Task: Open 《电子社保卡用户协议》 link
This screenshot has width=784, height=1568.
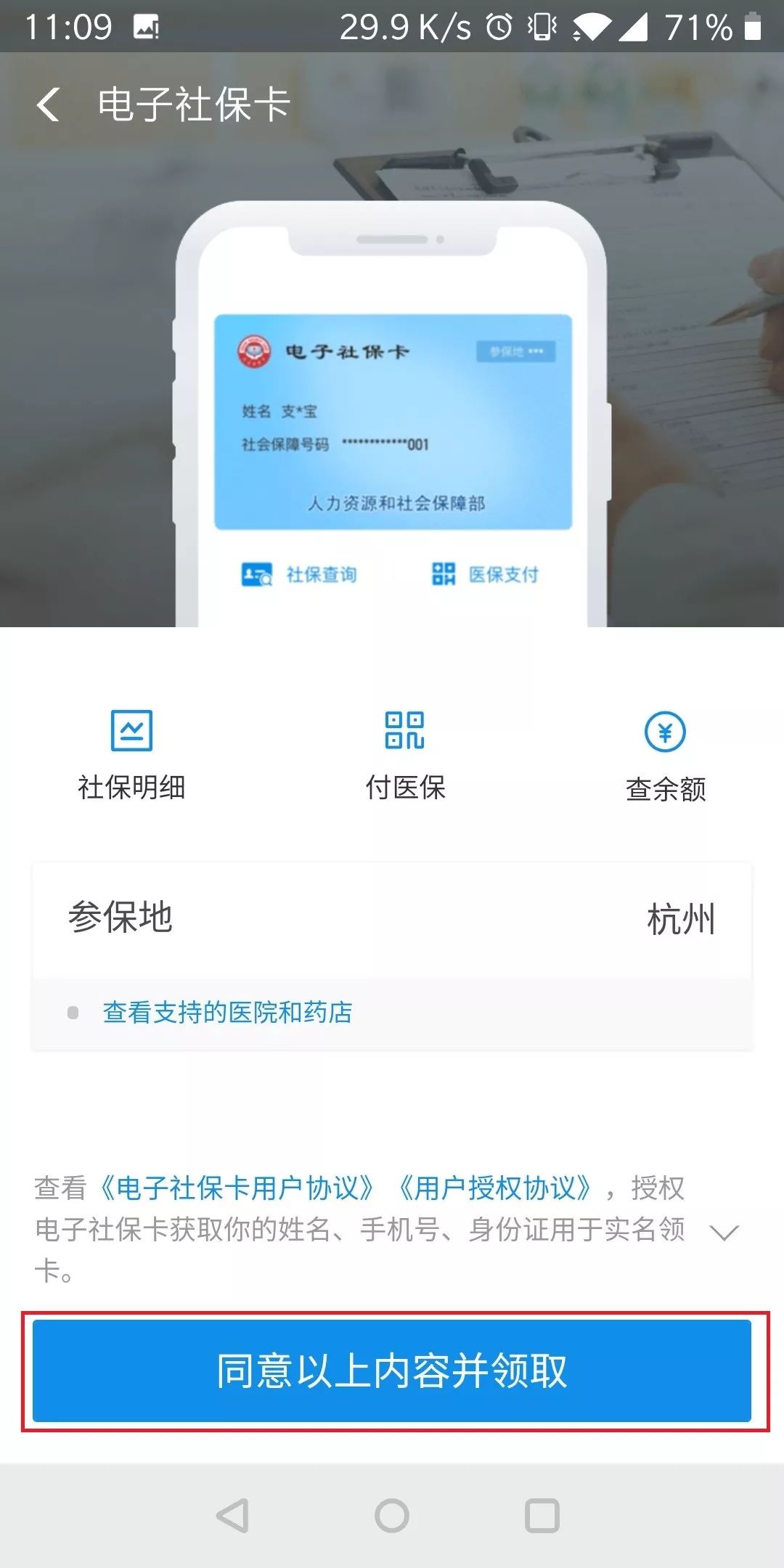Action: [x=237, y=1188]
